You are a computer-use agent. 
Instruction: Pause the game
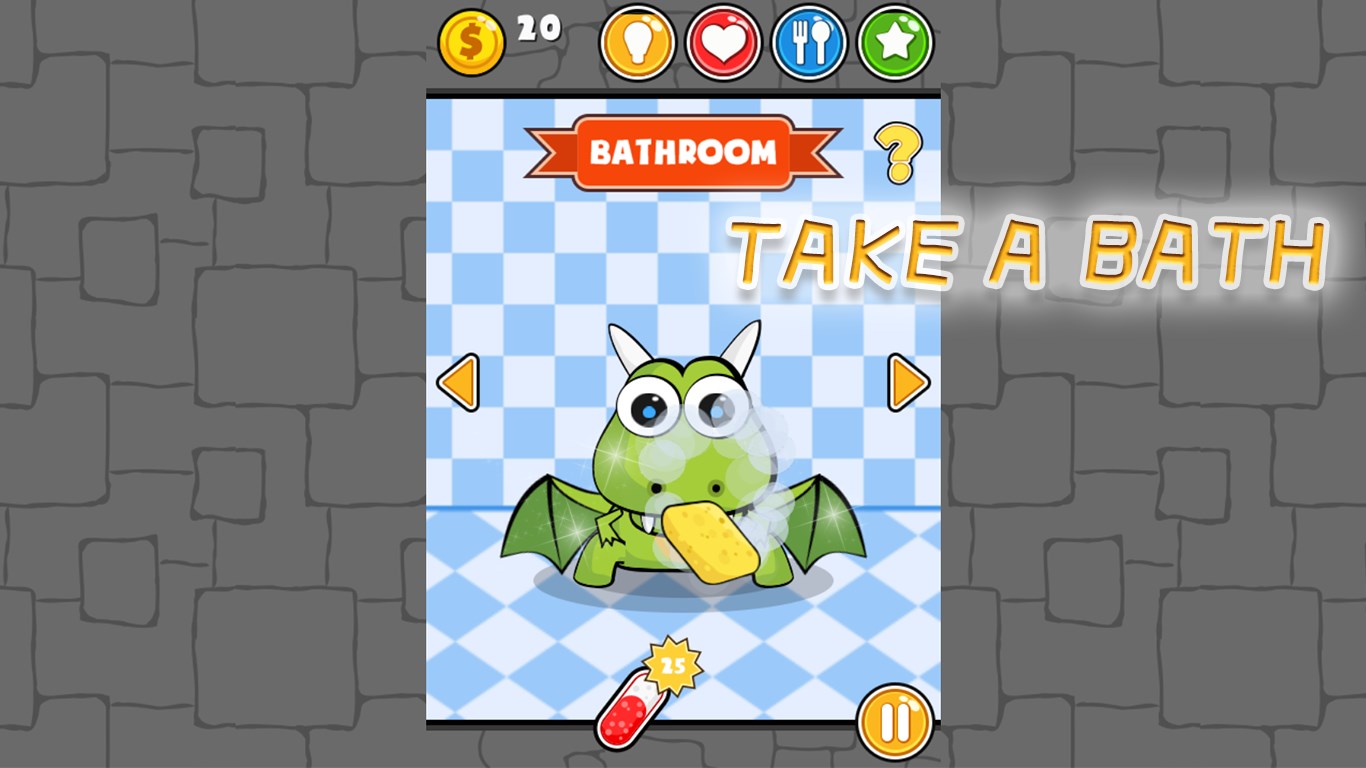(894, 721)
